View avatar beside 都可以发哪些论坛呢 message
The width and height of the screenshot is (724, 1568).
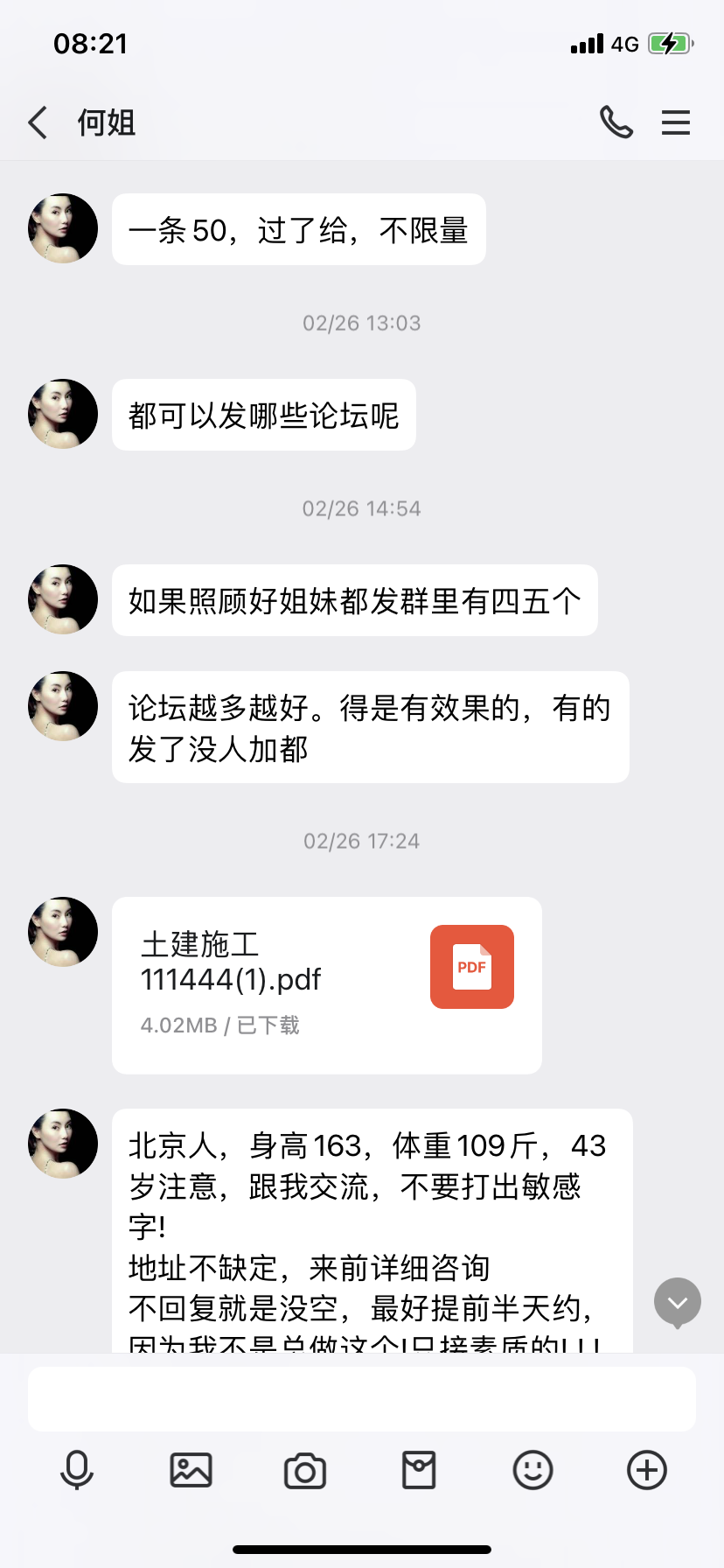pyautogui.click(x=63, y=414)
